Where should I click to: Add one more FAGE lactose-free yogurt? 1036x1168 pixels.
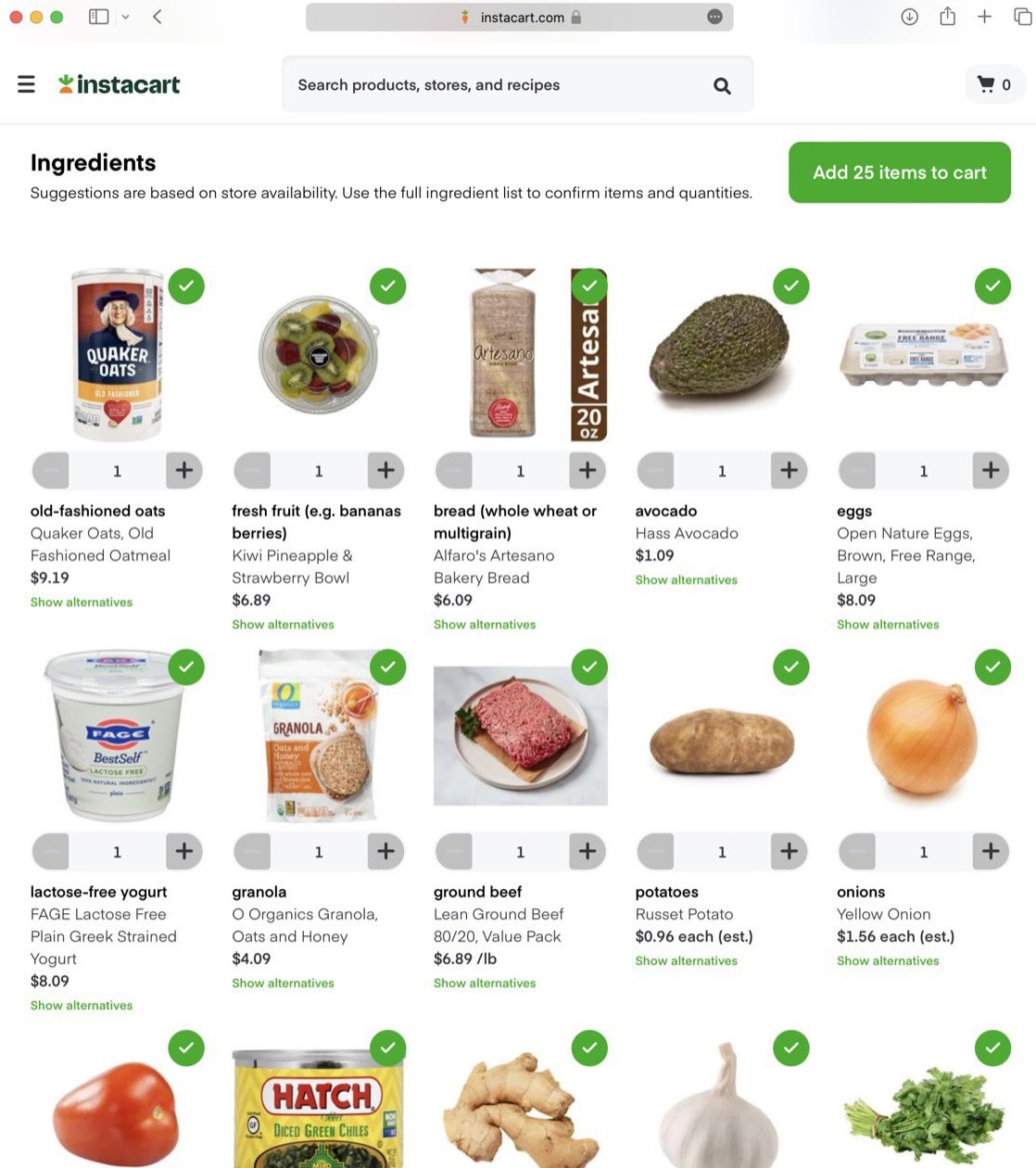184,851
